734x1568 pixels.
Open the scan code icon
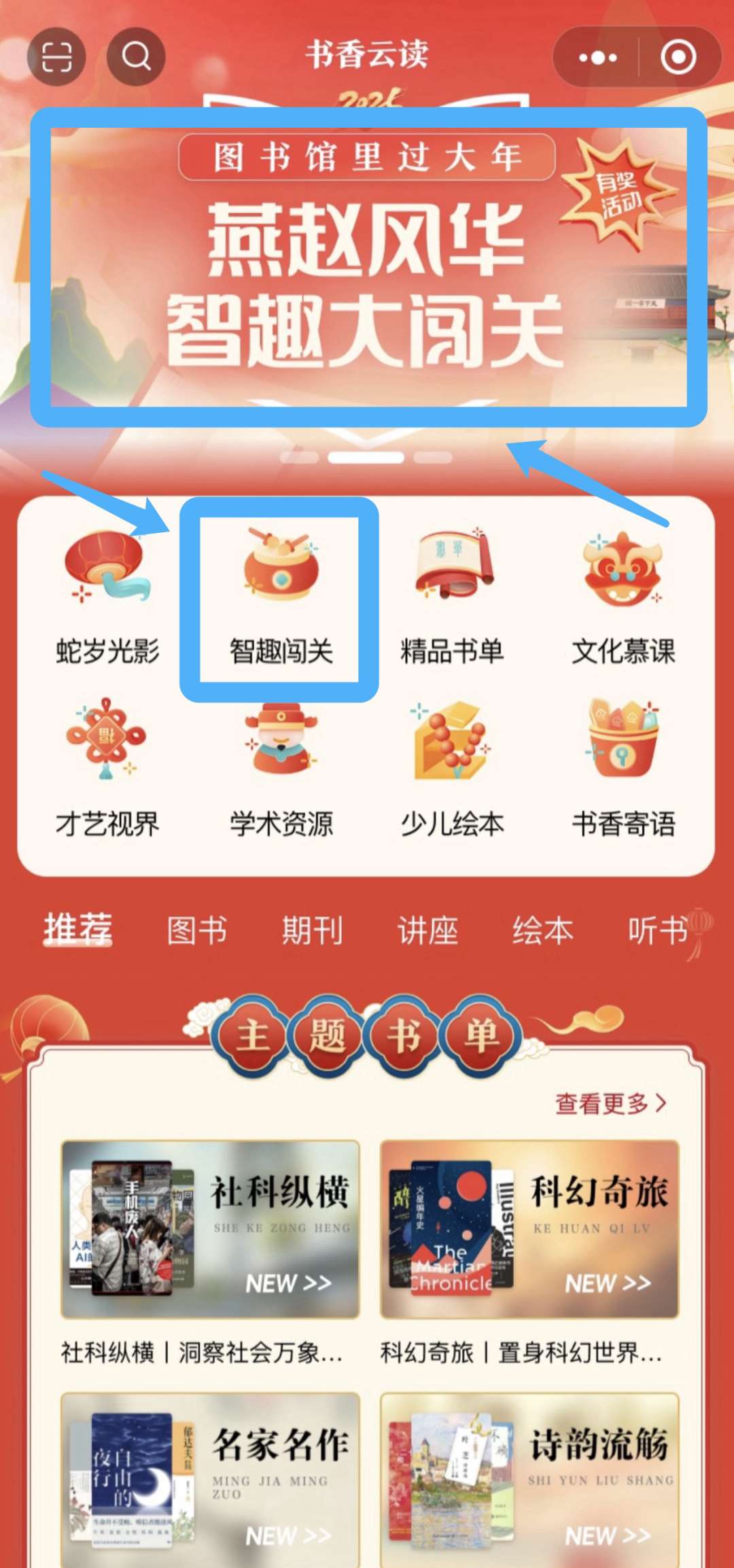(56, 56)
